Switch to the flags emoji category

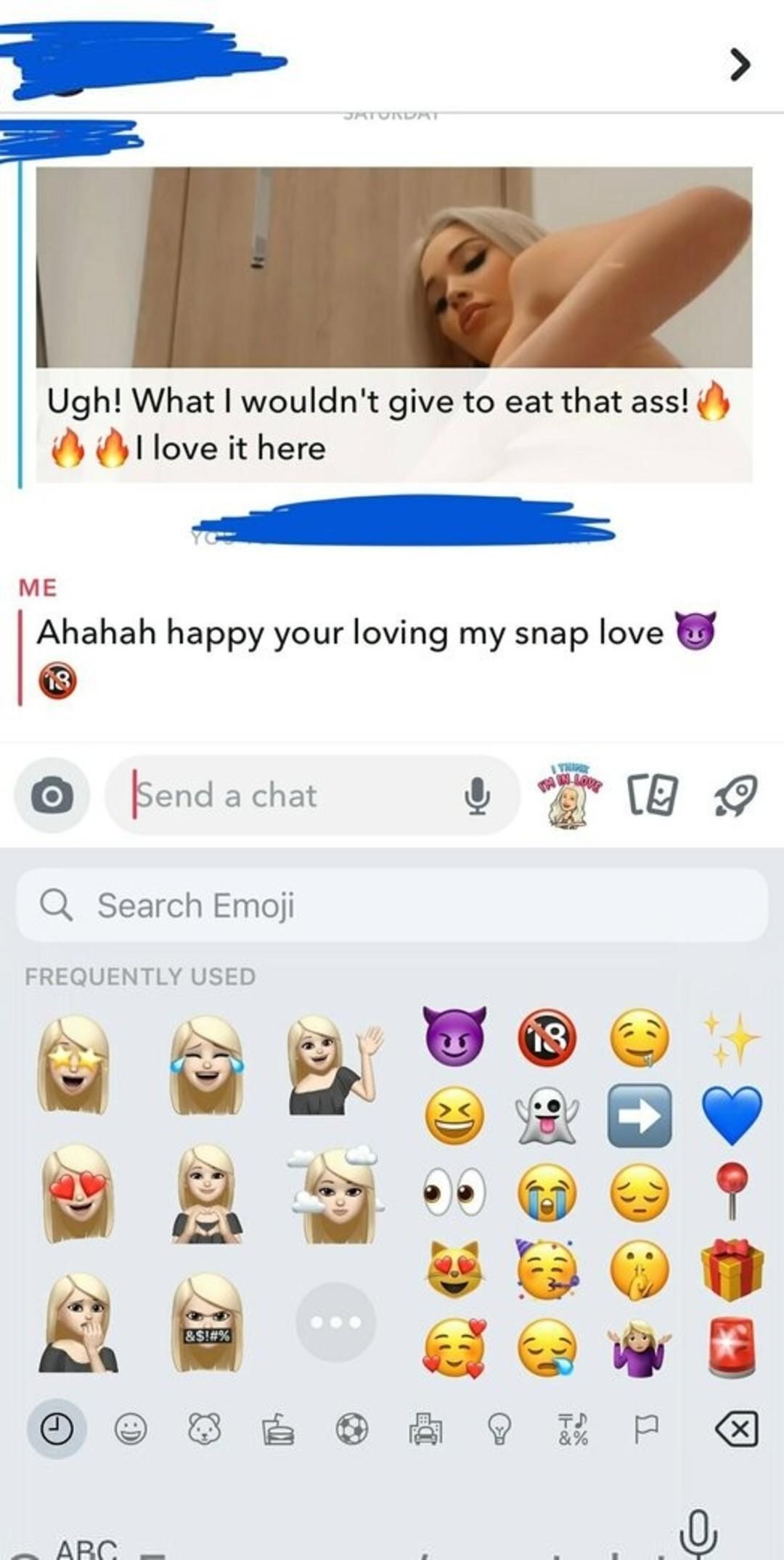click(x=646, y=1429)
